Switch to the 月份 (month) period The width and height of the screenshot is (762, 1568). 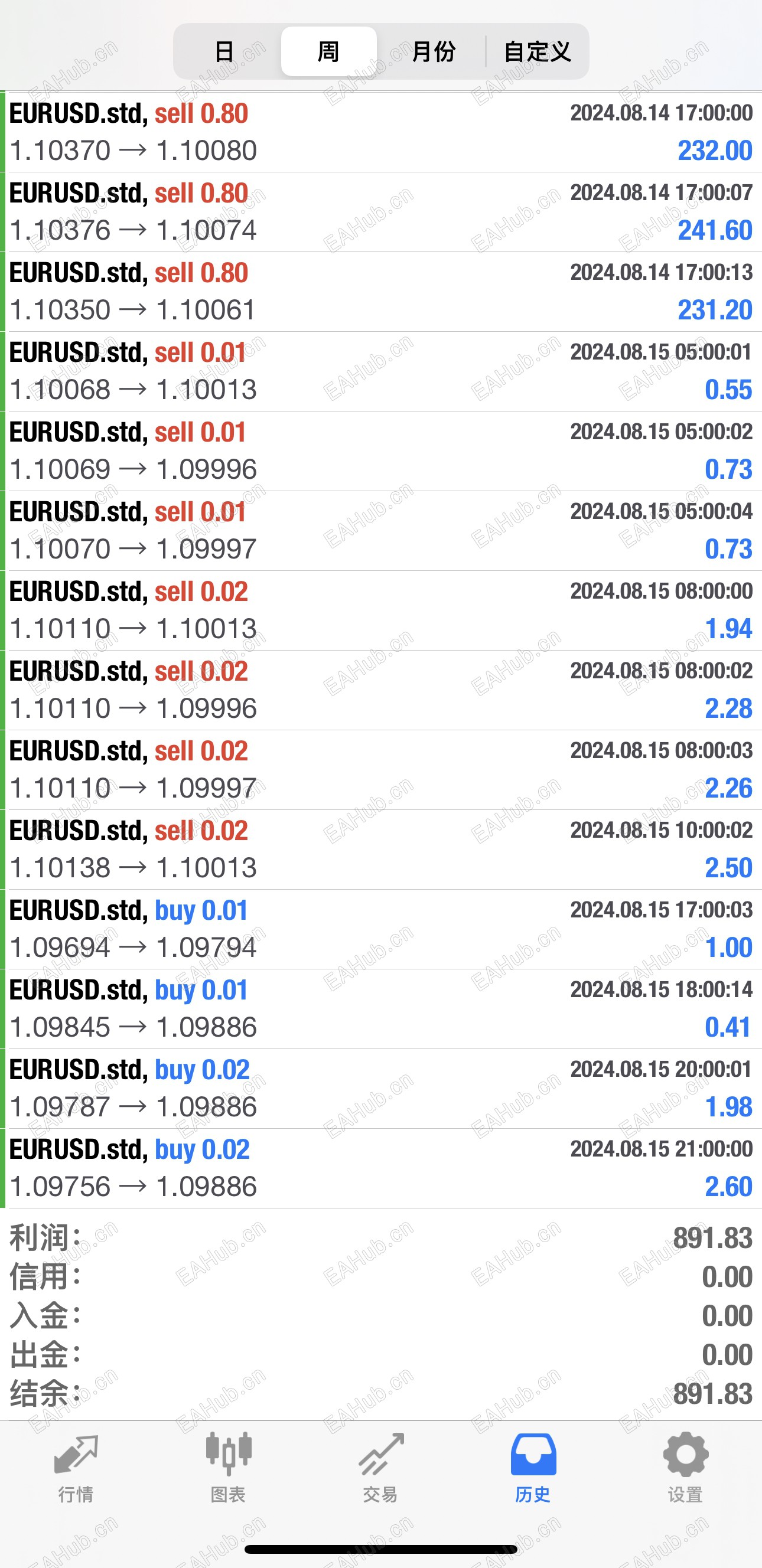click(x=433, y=52)
